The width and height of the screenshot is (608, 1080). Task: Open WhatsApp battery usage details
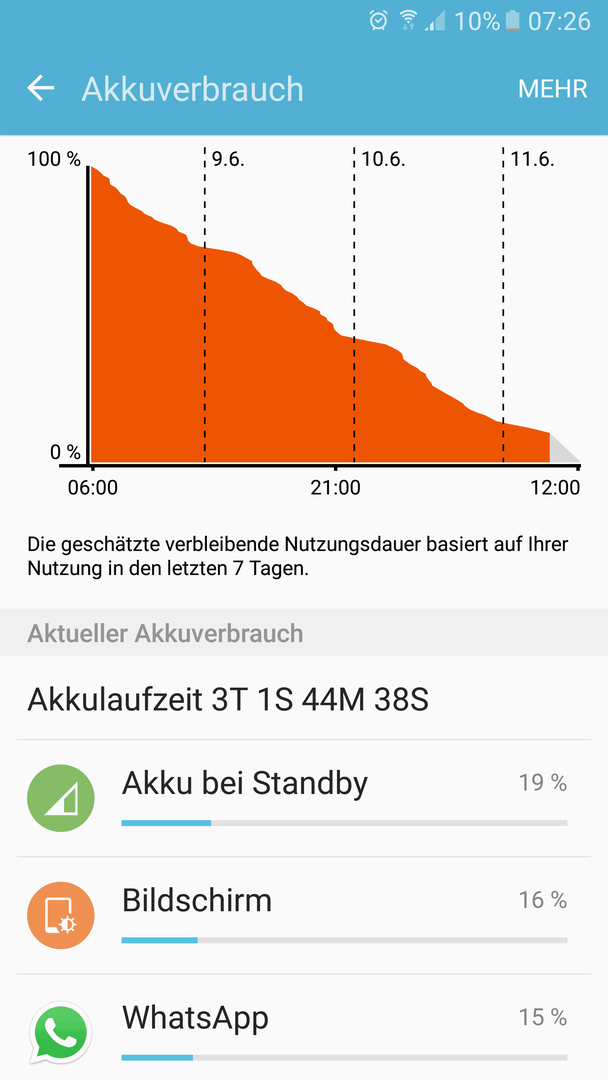(304, 1028)
